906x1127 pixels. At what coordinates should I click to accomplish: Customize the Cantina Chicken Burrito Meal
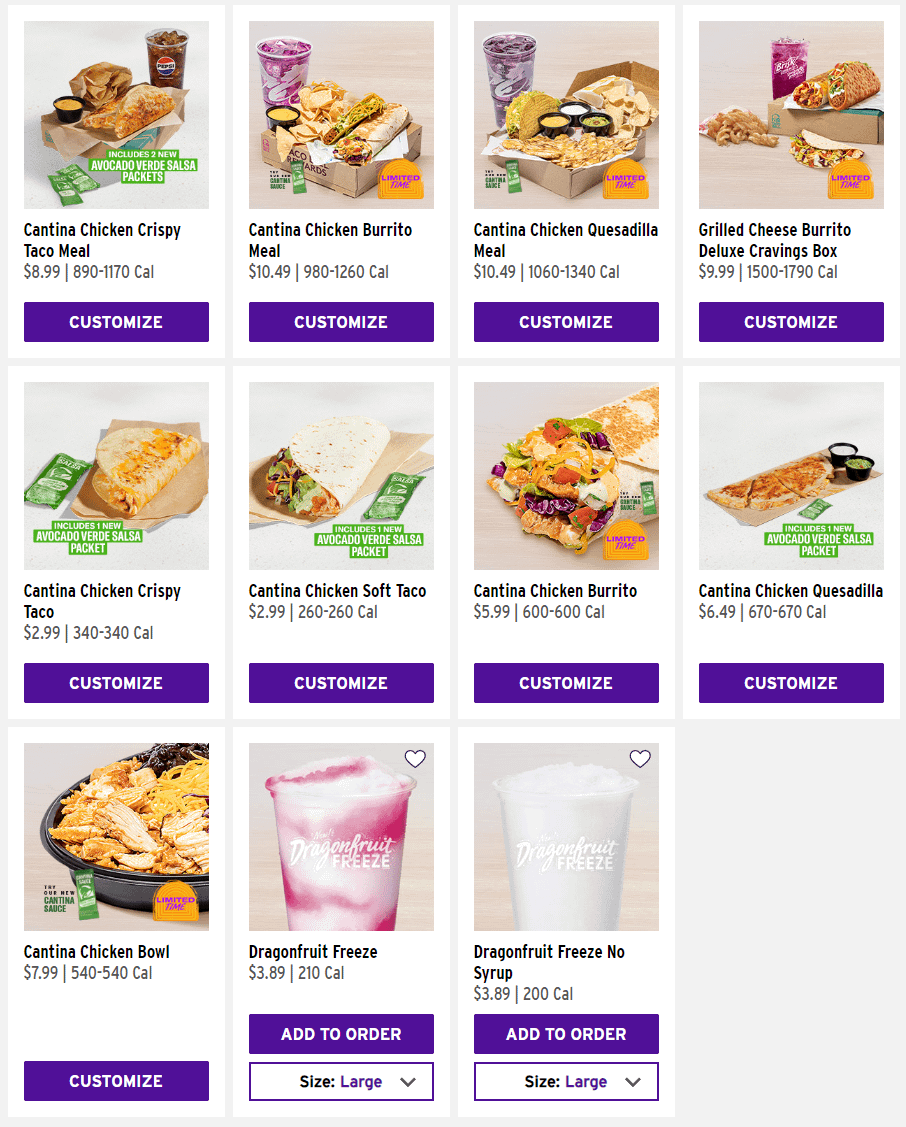341,322
